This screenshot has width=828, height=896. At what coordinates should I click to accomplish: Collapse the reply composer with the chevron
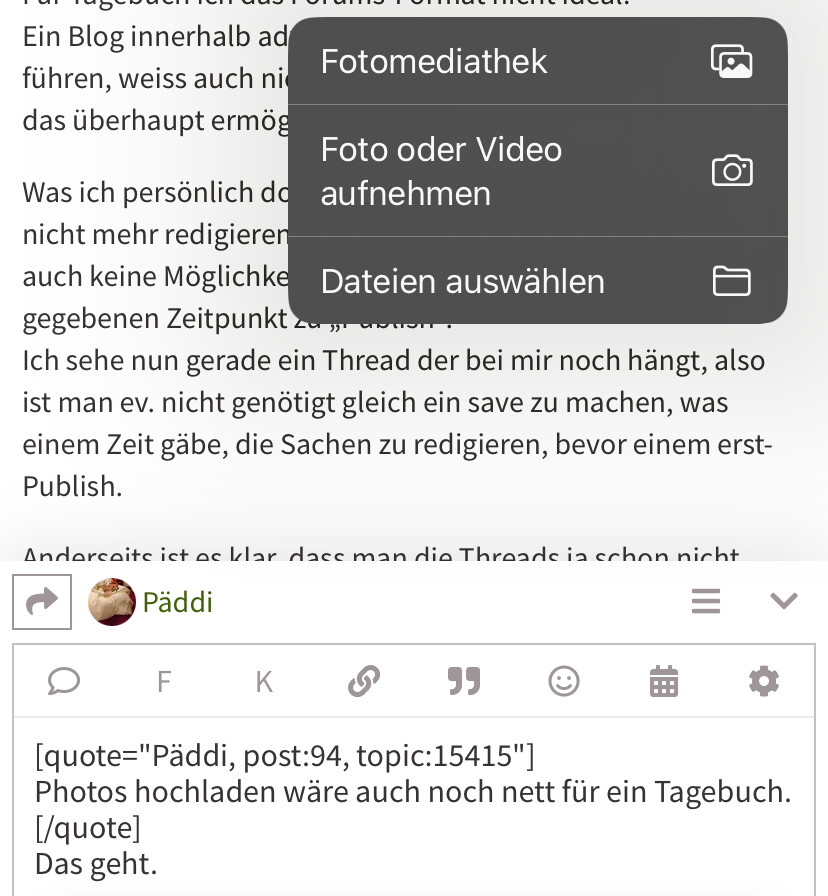(784, 601)
